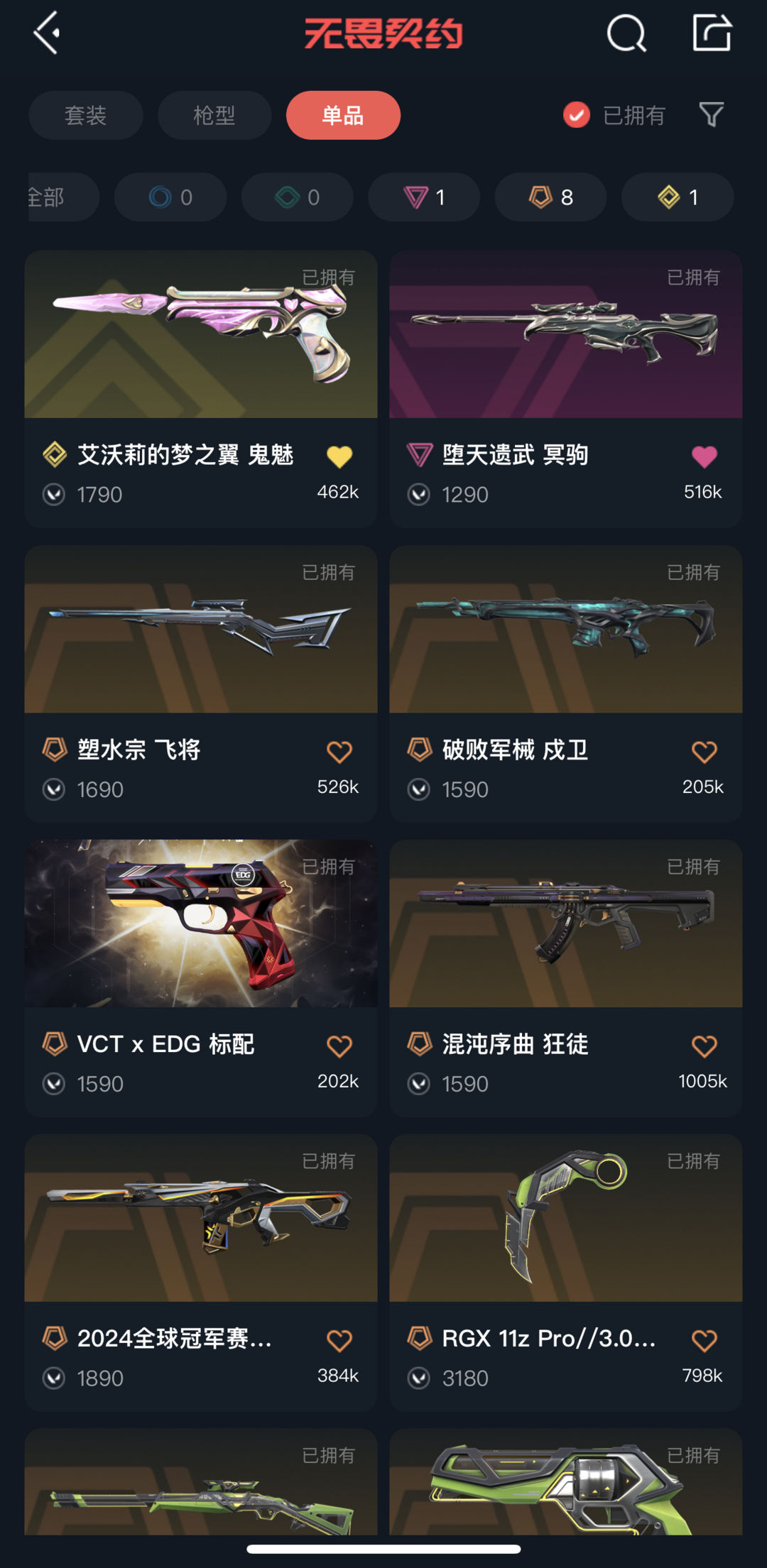Open the funnel filter options
The height and width of the screenshot is (1568, 767).
tap(712, 115)
